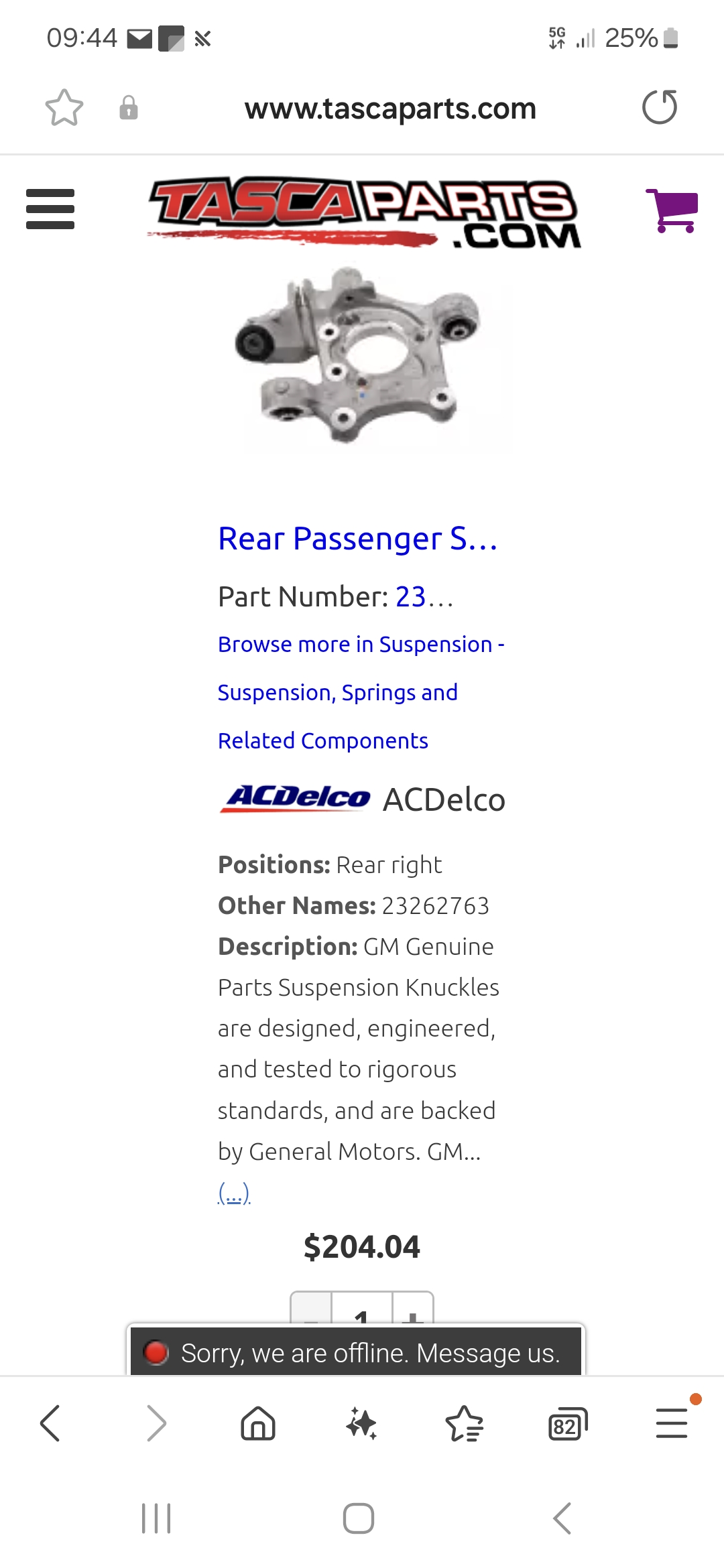Open the hamburger site menu
The width and height of the screenshot is (724, 1568).
click(x=50, y=209)
